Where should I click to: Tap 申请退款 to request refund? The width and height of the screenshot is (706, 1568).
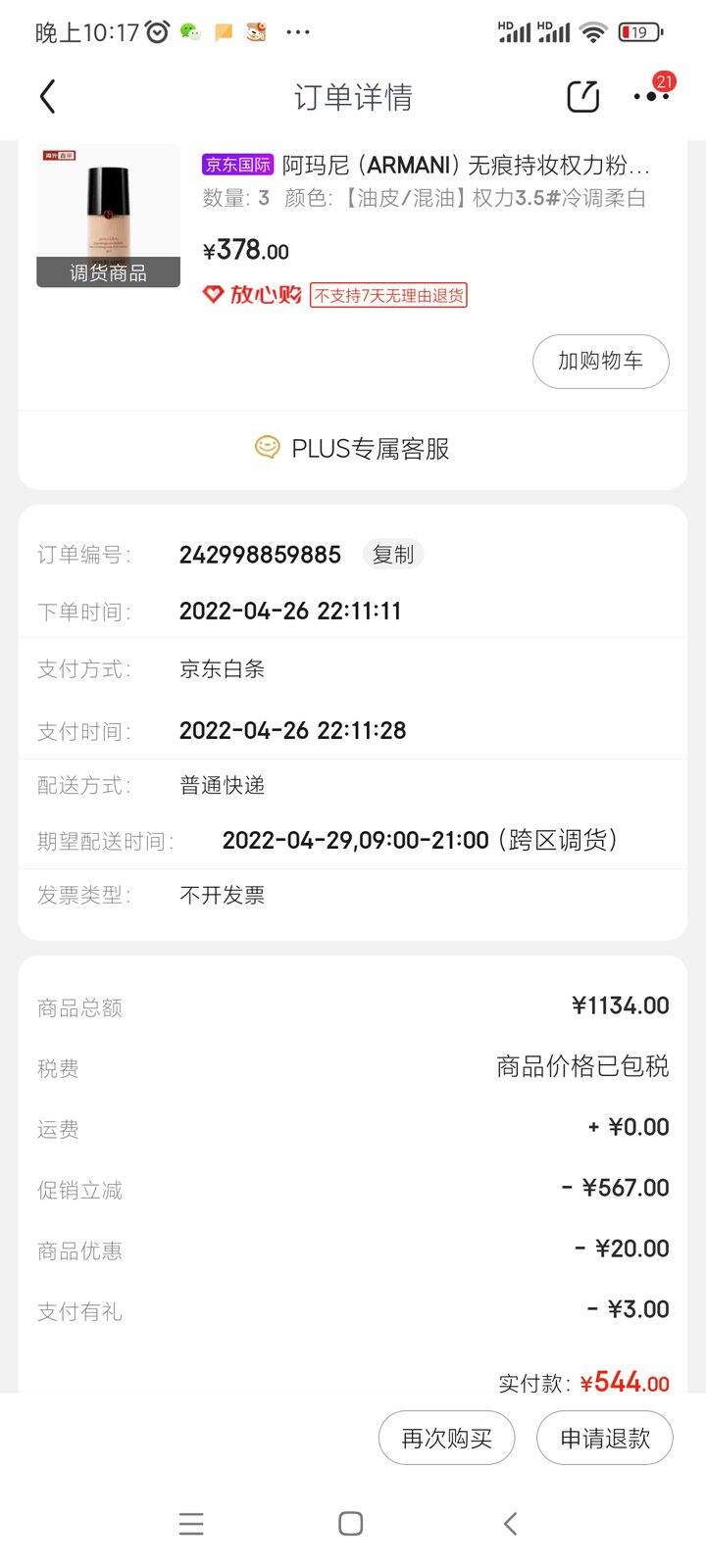(605, 1438)
